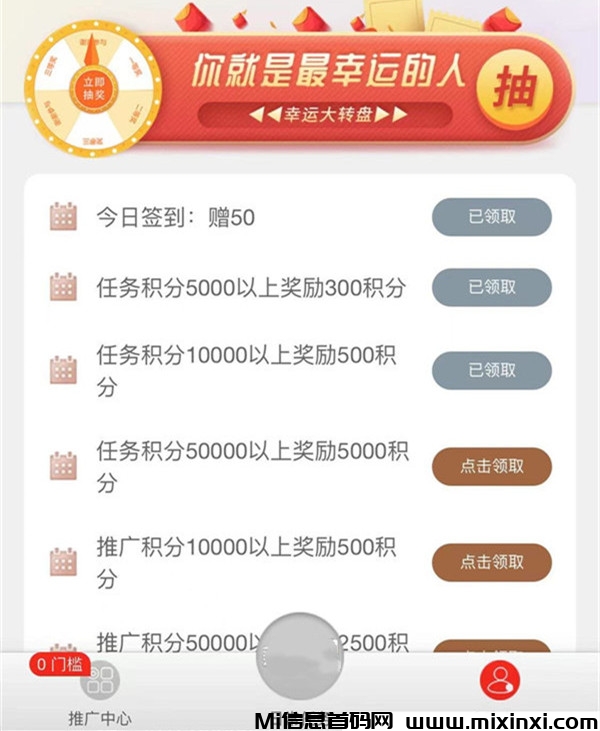600x731 pixels.
Task: Tap 已领取 beside 今日签到：赠50
Action: pyautogui.click(x=491, y=217)
